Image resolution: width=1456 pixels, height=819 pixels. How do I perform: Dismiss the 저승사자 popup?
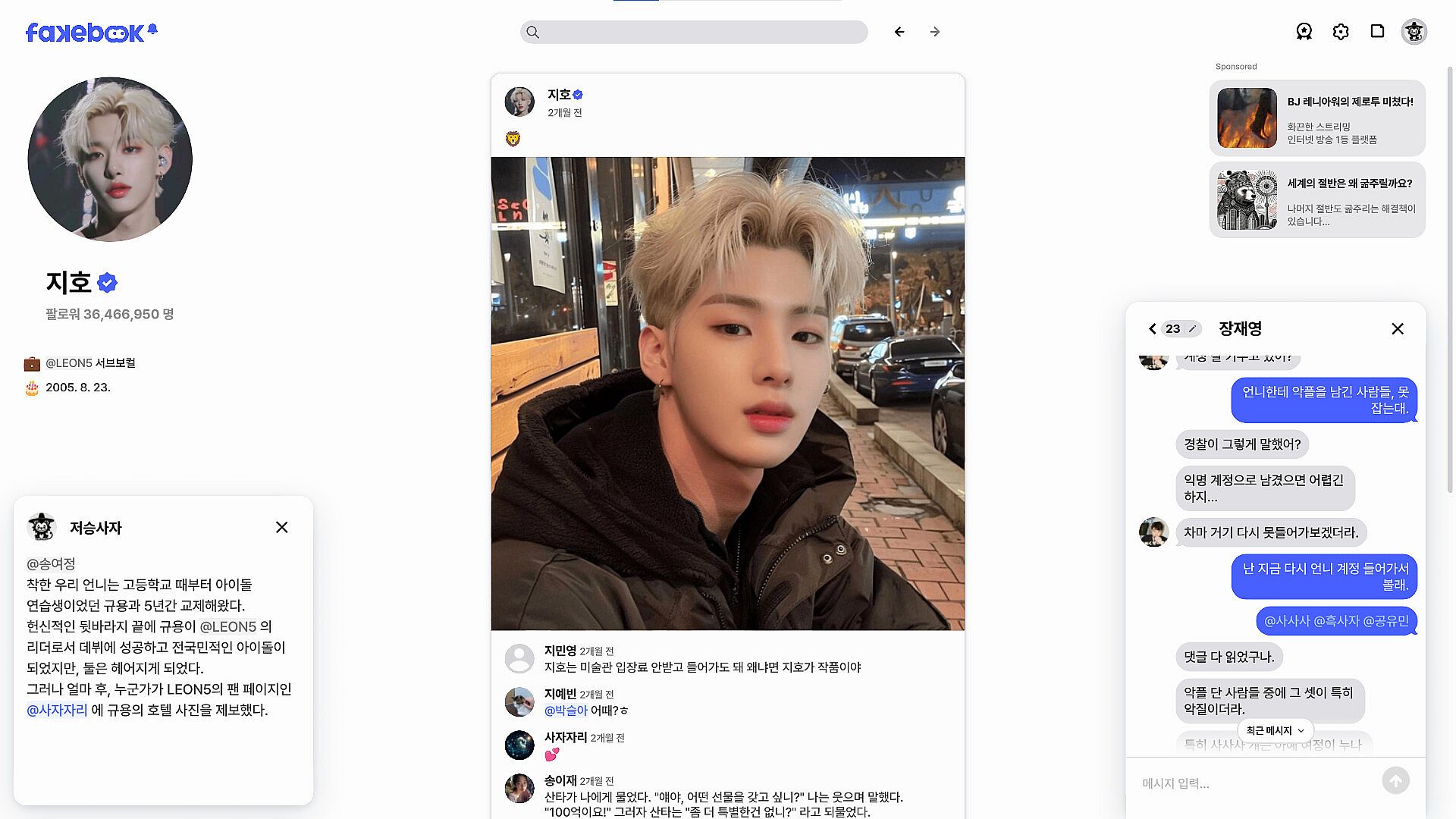[x=281, y=527]
